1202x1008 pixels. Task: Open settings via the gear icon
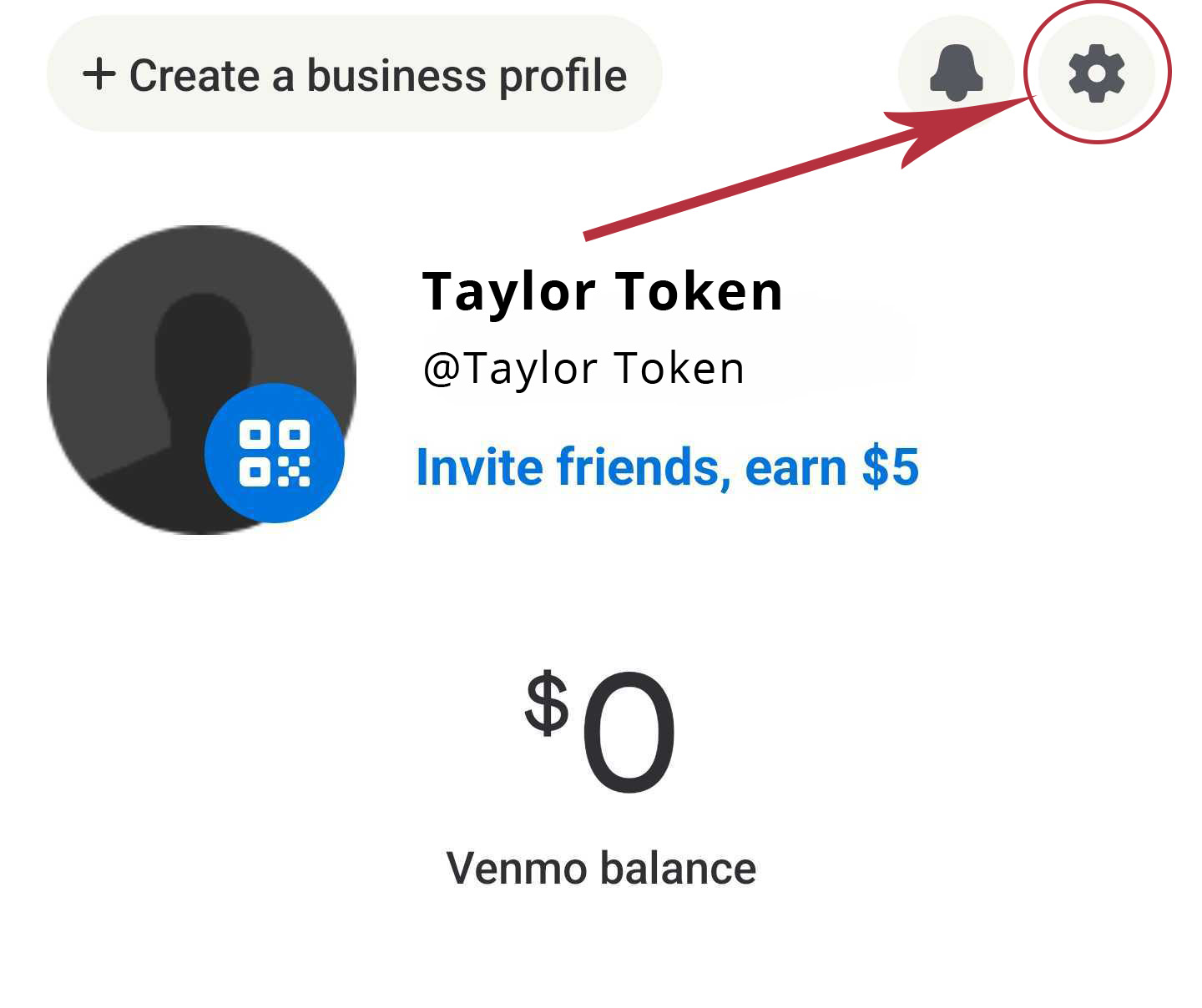coord(1097,73)
